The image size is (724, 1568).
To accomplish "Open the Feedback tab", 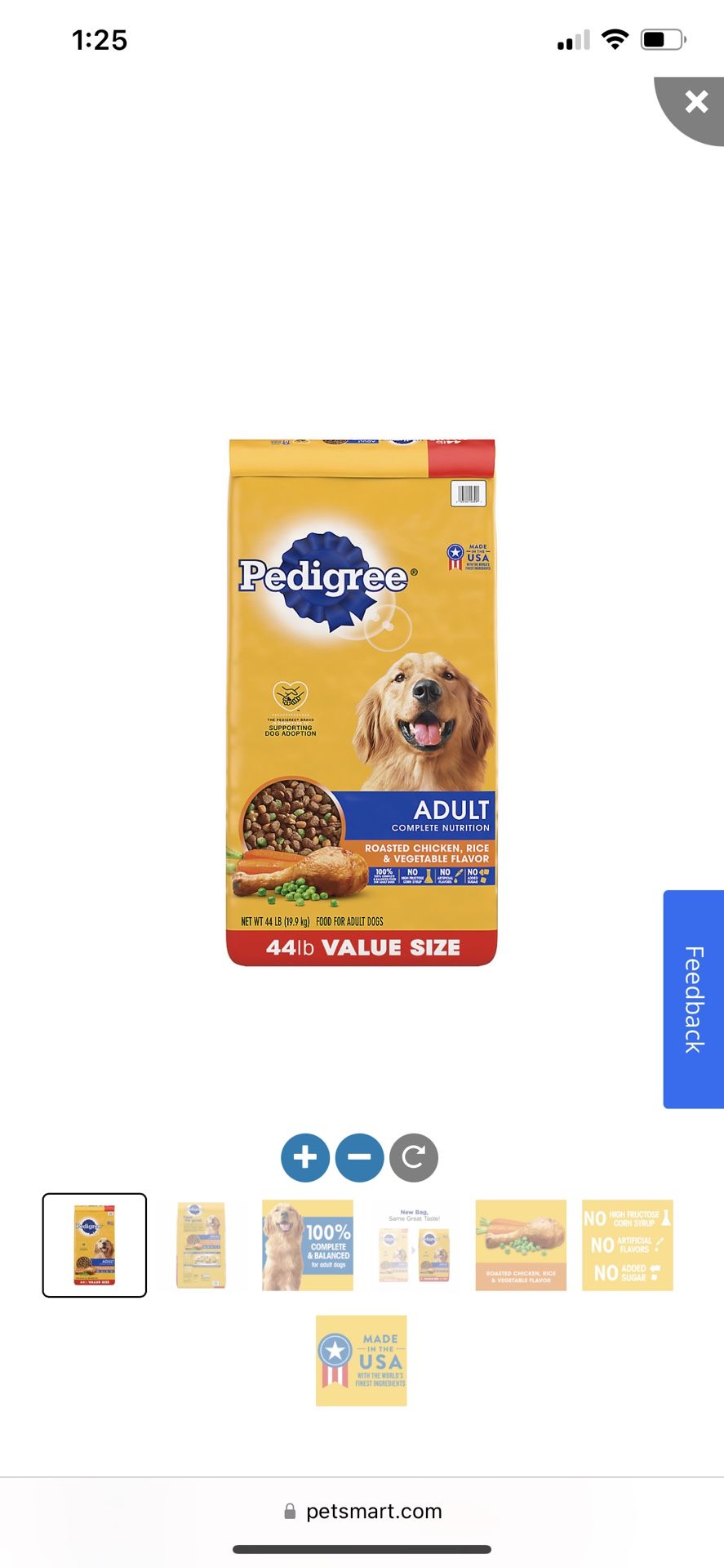I will [x=694, y=999].
